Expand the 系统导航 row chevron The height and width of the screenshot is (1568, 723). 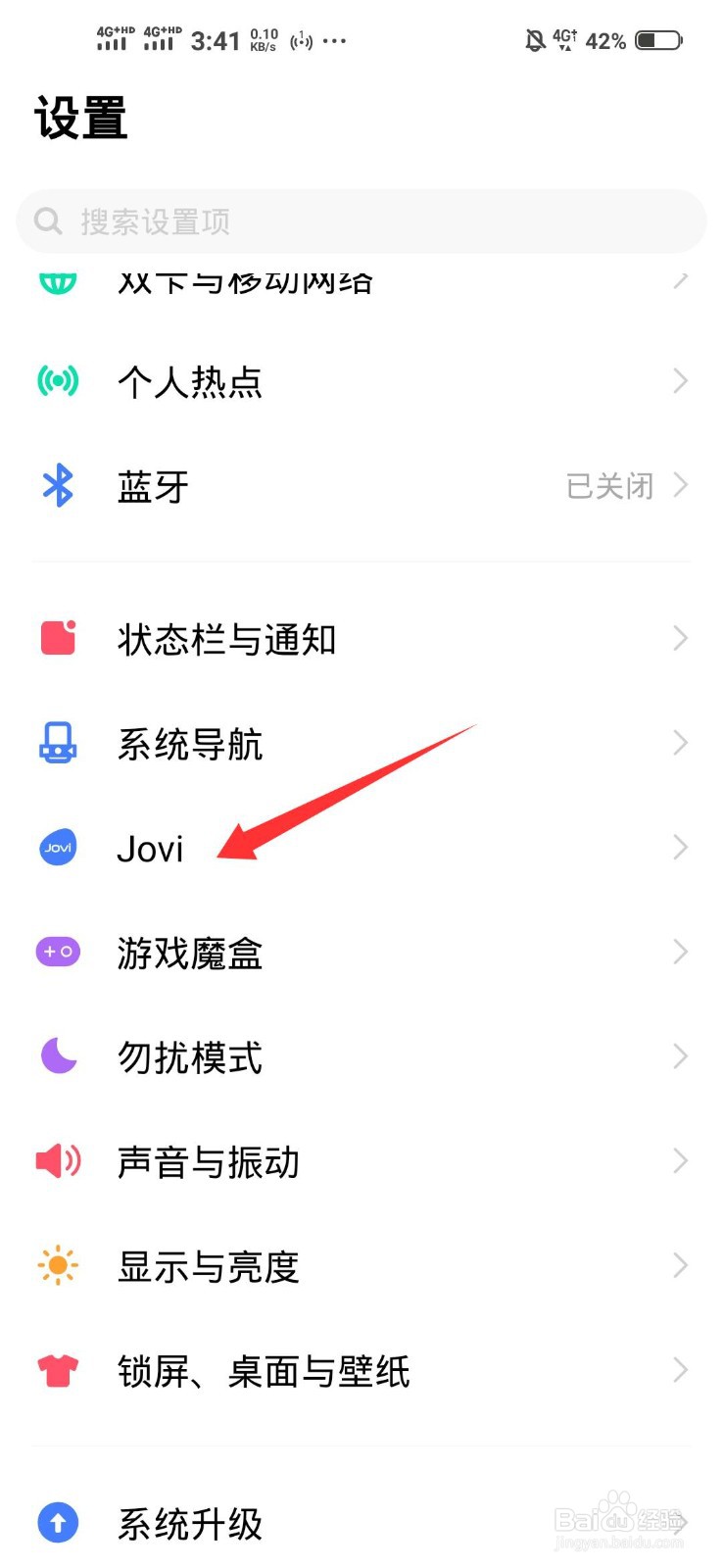[681, 743]
